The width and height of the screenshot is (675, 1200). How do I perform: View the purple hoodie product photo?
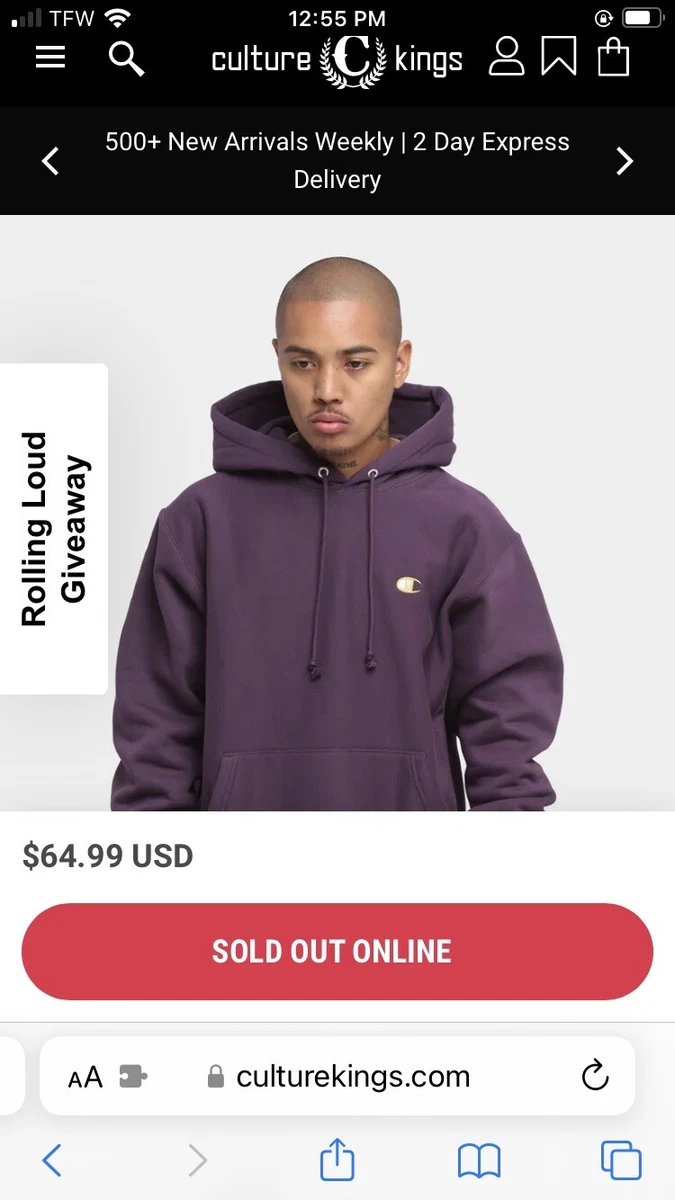(x=337, y=513)
